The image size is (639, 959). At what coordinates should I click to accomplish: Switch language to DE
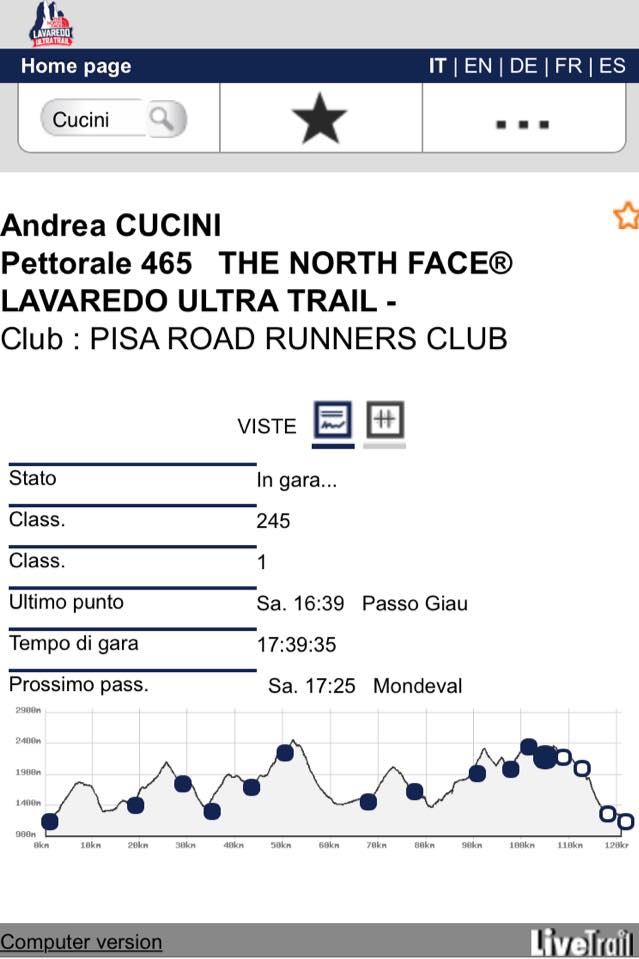523,66
